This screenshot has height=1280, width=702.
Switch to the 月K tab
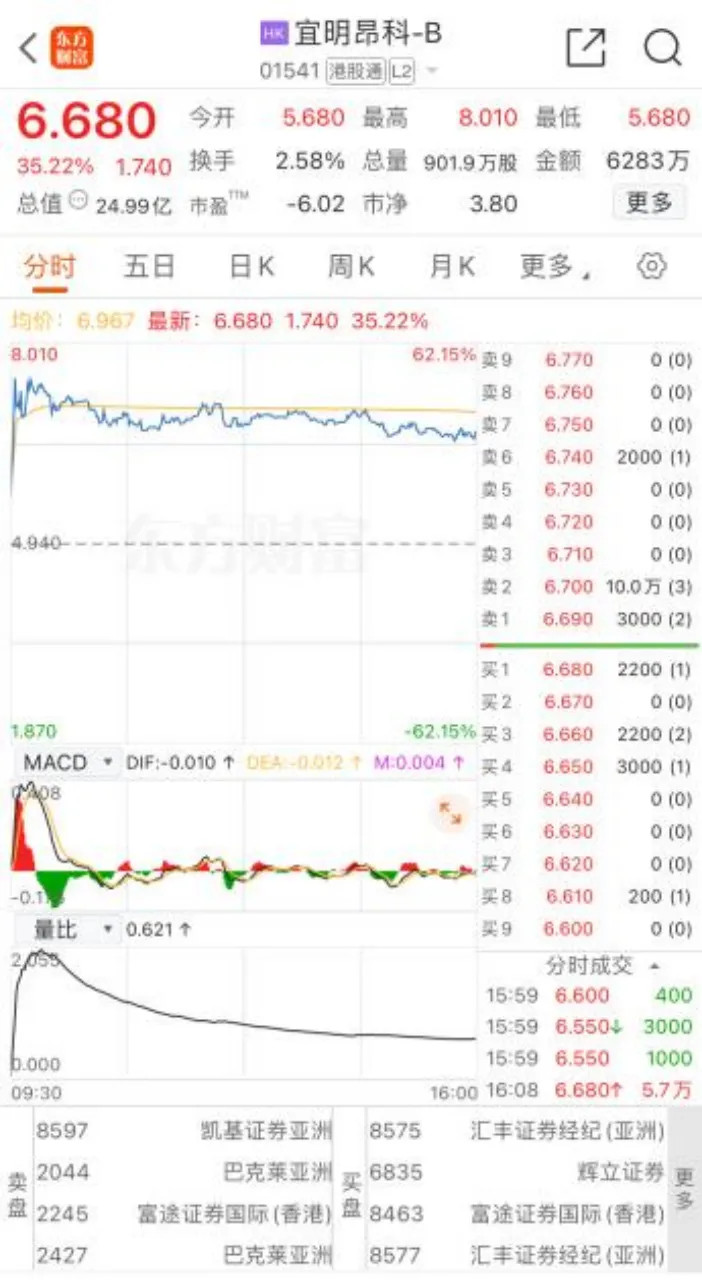(451, 266)
